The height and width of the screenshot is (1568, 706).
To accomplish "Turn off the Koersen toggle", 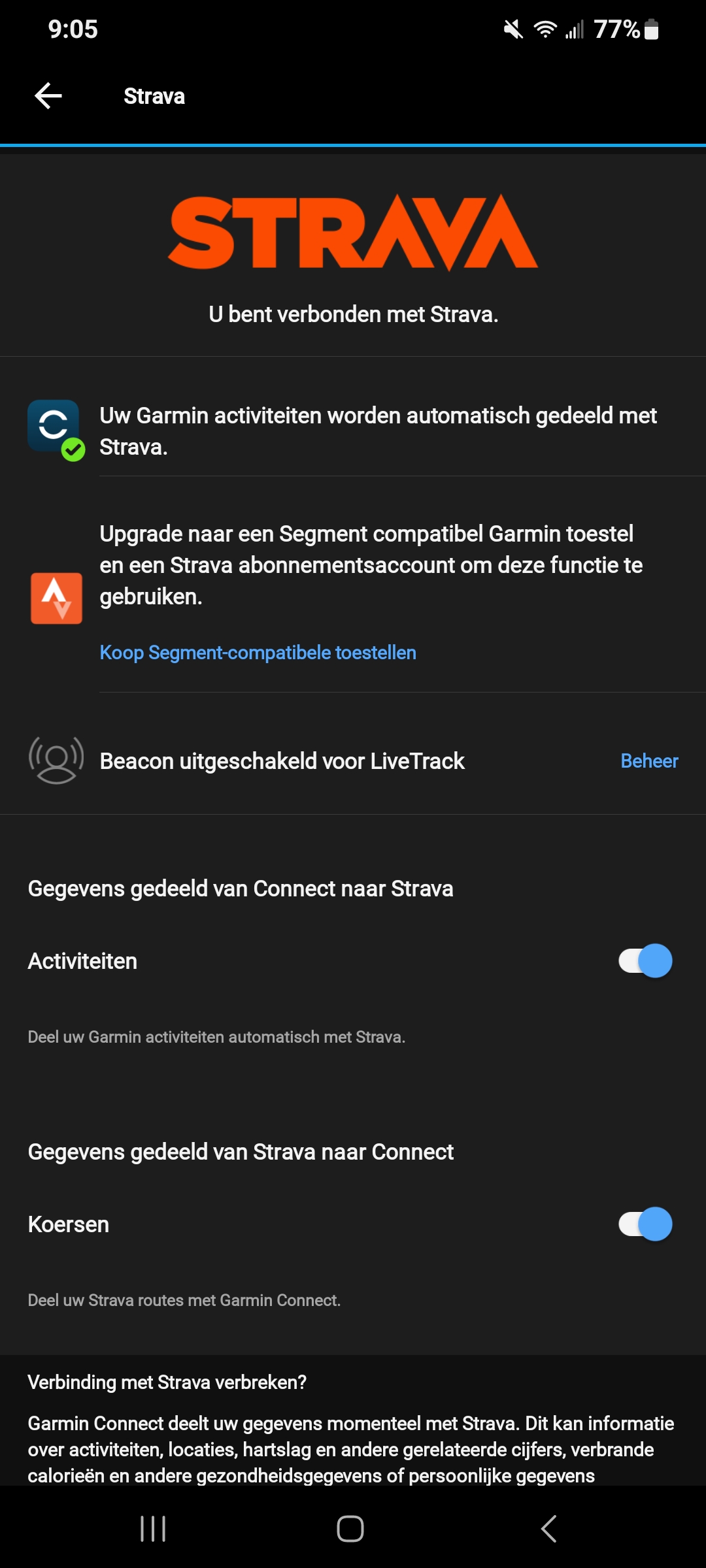I will 645,1224.
